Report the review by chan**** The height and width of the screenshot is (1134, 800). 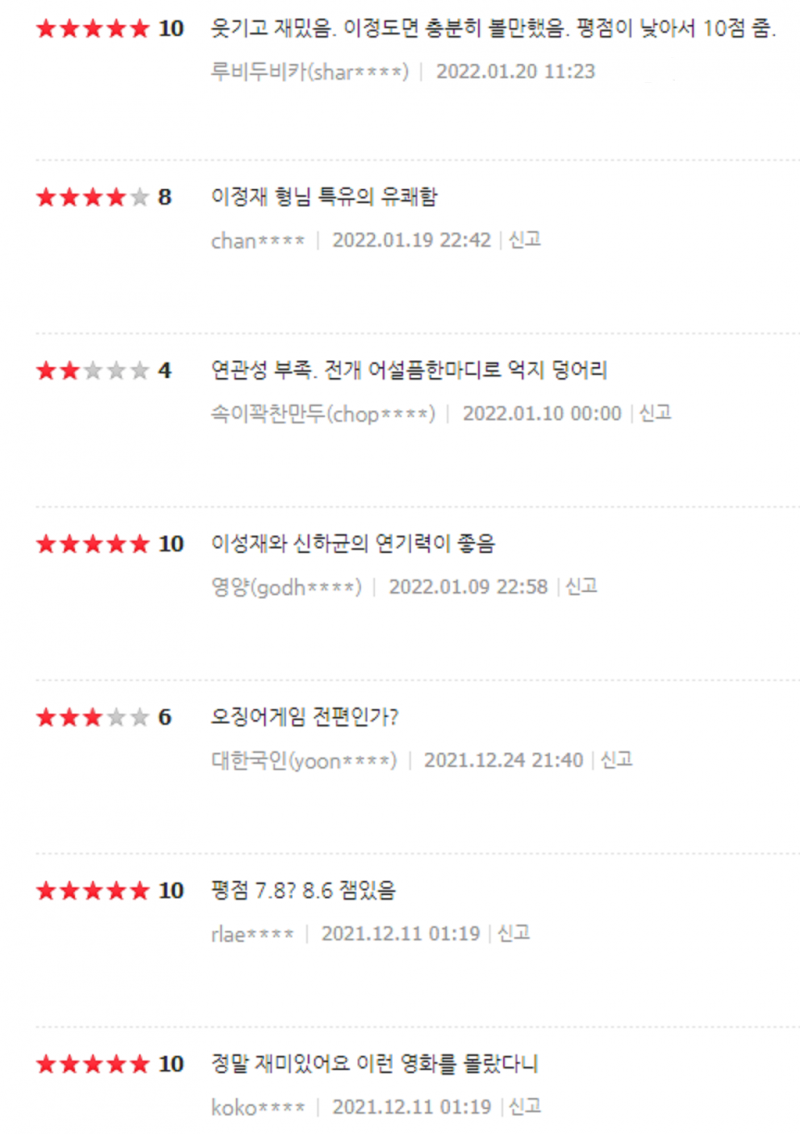525,240
